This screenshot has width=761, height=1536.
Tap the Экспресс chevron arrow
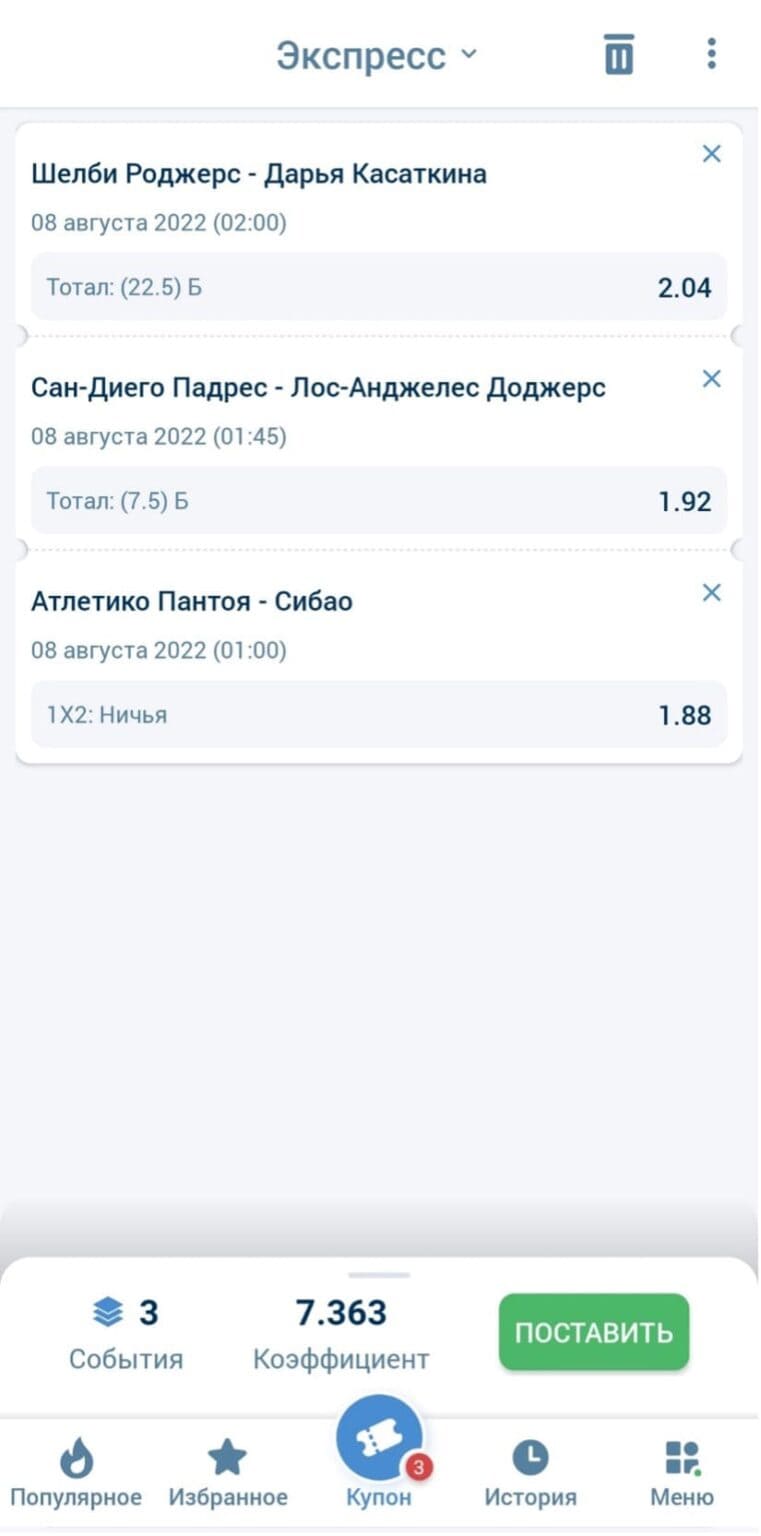tap(468, 55)
